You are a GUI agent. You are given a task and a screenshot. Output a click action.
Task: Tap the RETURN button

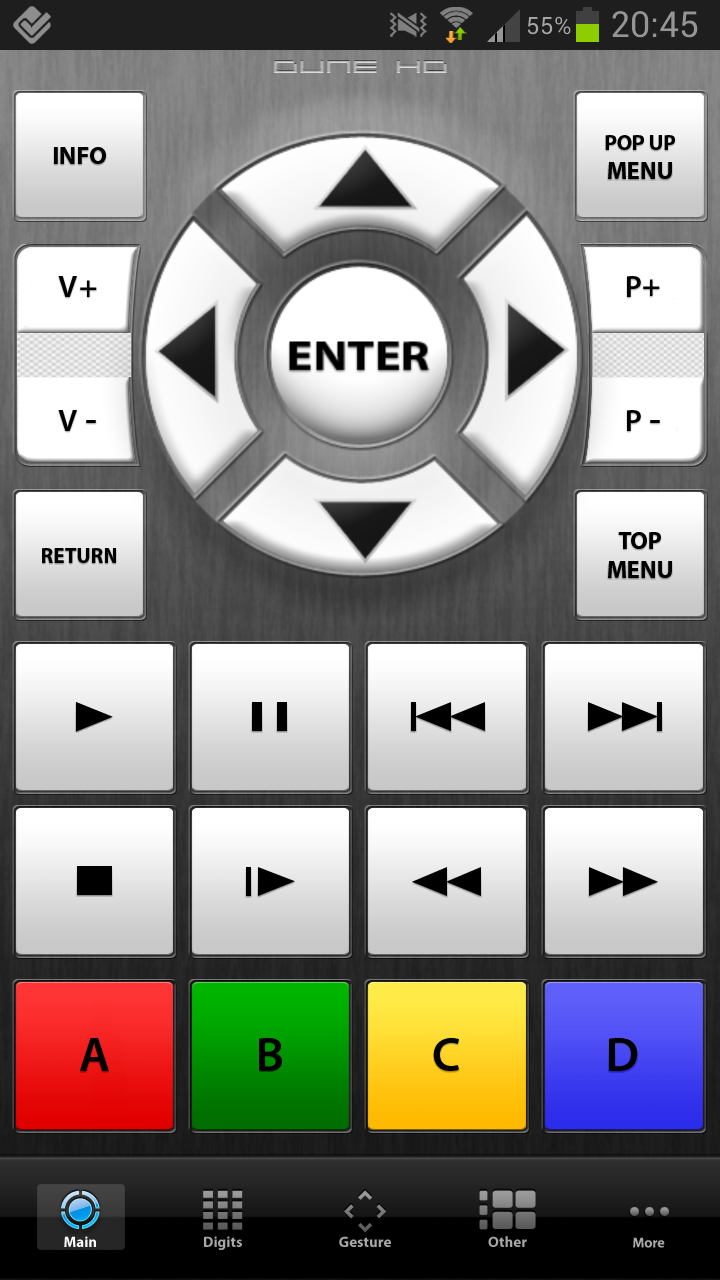79,555
